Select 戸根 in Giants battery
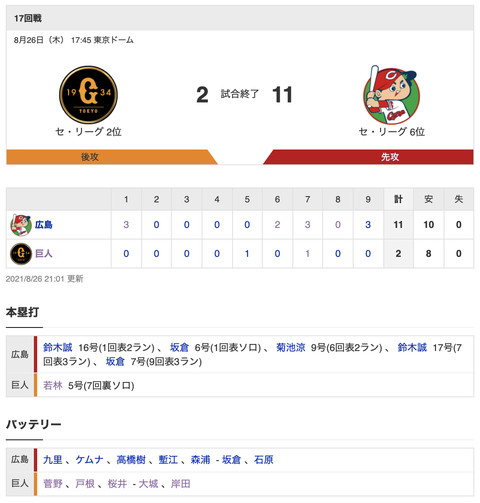Screen dimensions: 480x503 coord(85,484)
